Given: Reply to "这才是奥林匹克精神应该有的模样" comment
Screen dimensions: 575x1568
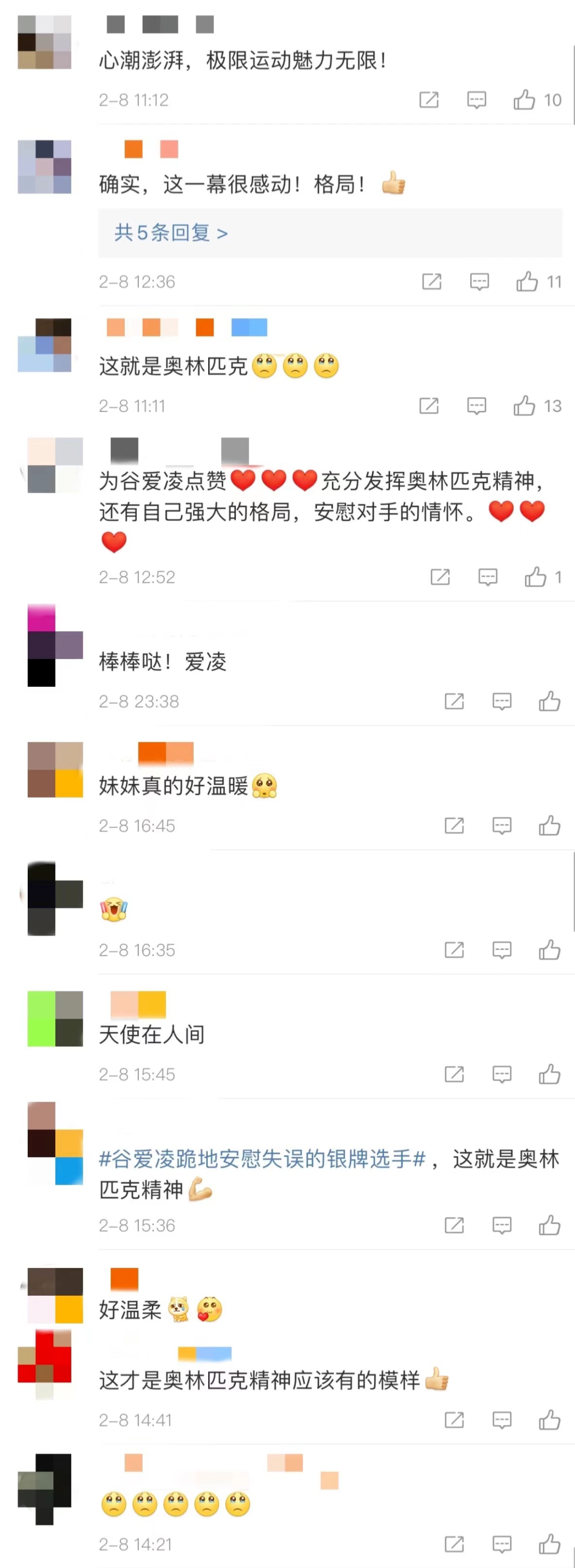Looking at the screenshot, I should point(502,1420).
